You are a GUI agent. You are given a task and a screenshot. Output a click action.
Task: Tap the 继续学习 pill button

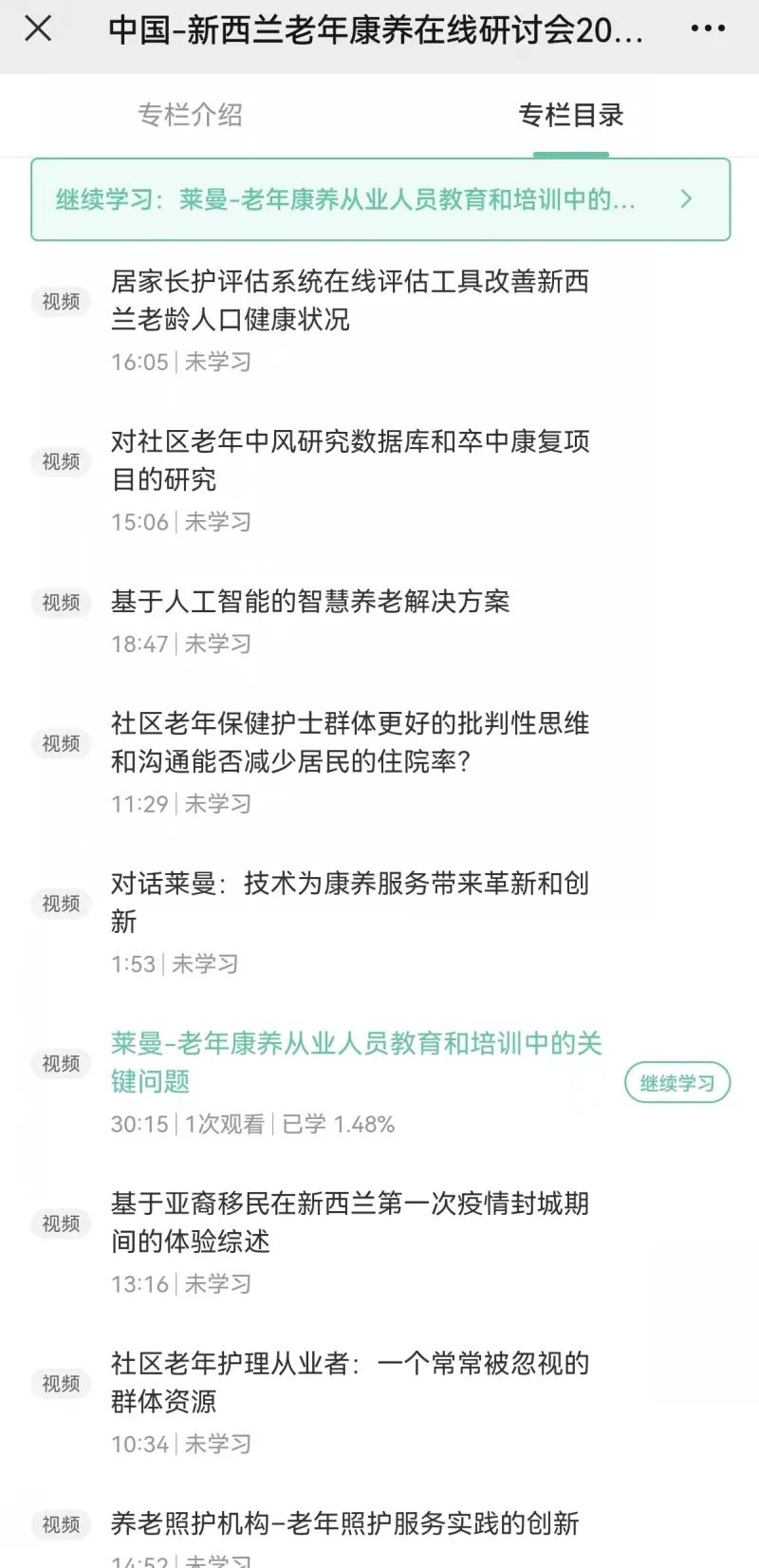676,1083
